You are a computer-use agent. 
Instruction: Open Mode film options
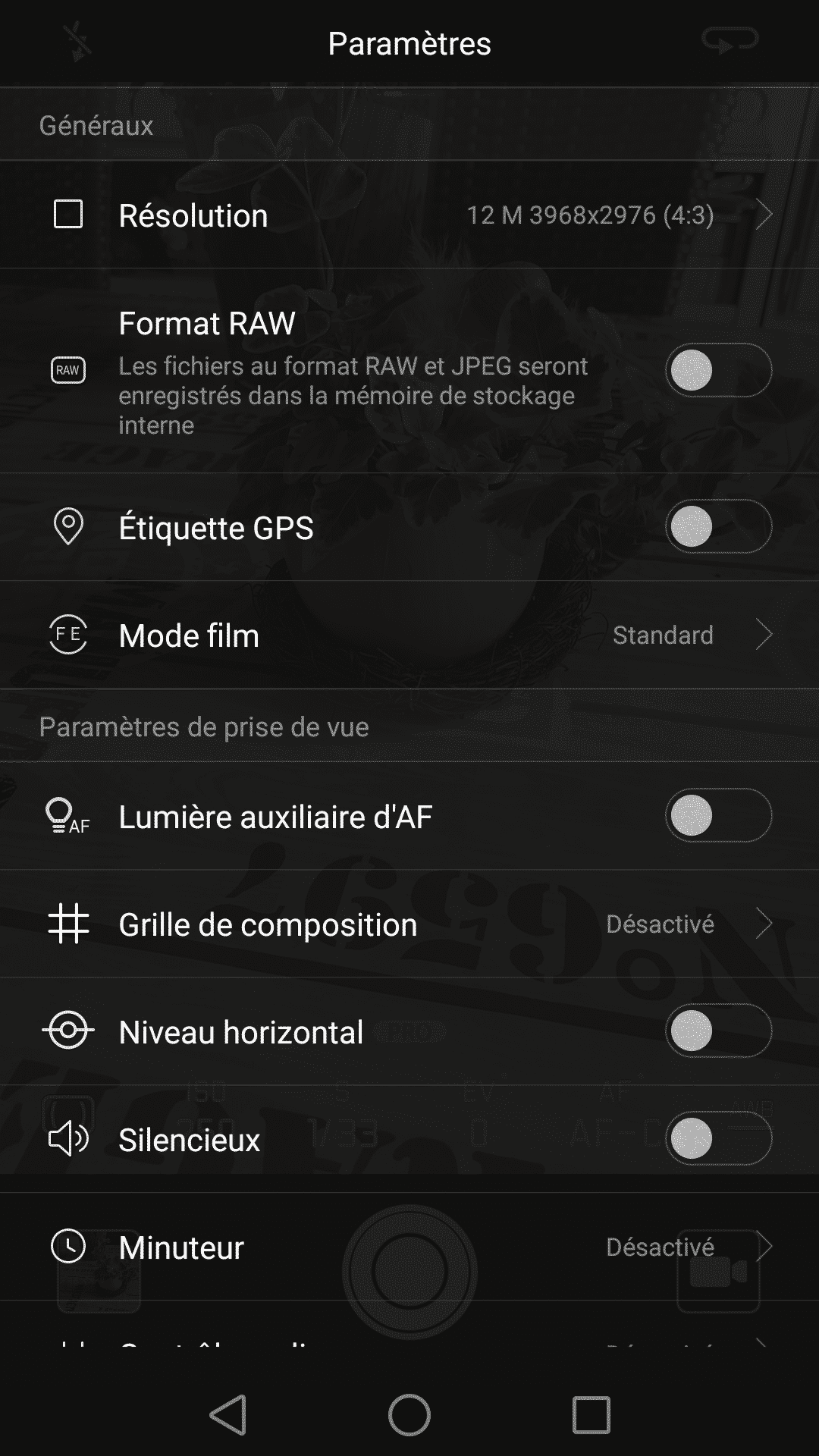[409, 635]
